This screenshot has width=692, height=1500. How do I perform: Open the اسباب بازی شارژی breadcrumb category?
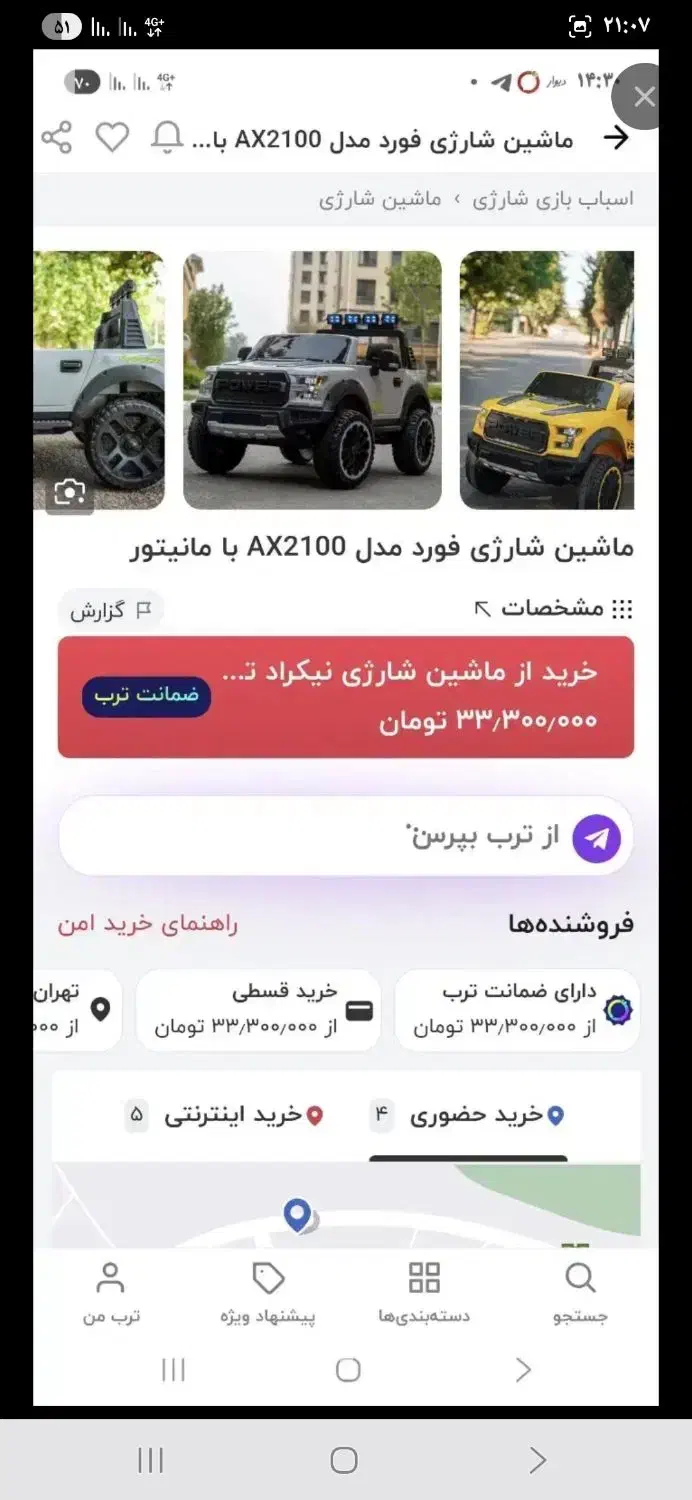[553, 199]
